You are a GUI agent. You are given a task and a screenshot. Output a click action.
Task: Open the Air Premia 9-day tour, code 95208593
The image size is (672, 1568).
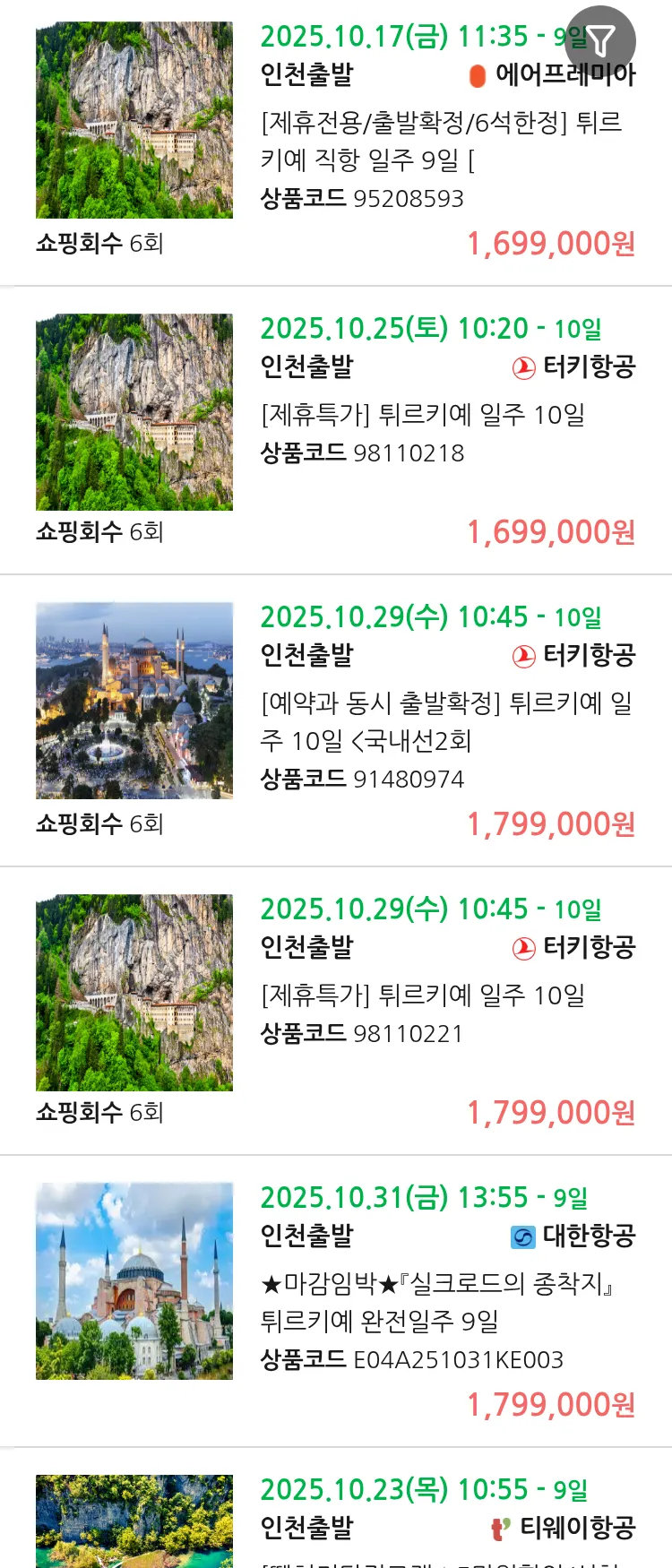pyautogui.click(x=441, y=141)
